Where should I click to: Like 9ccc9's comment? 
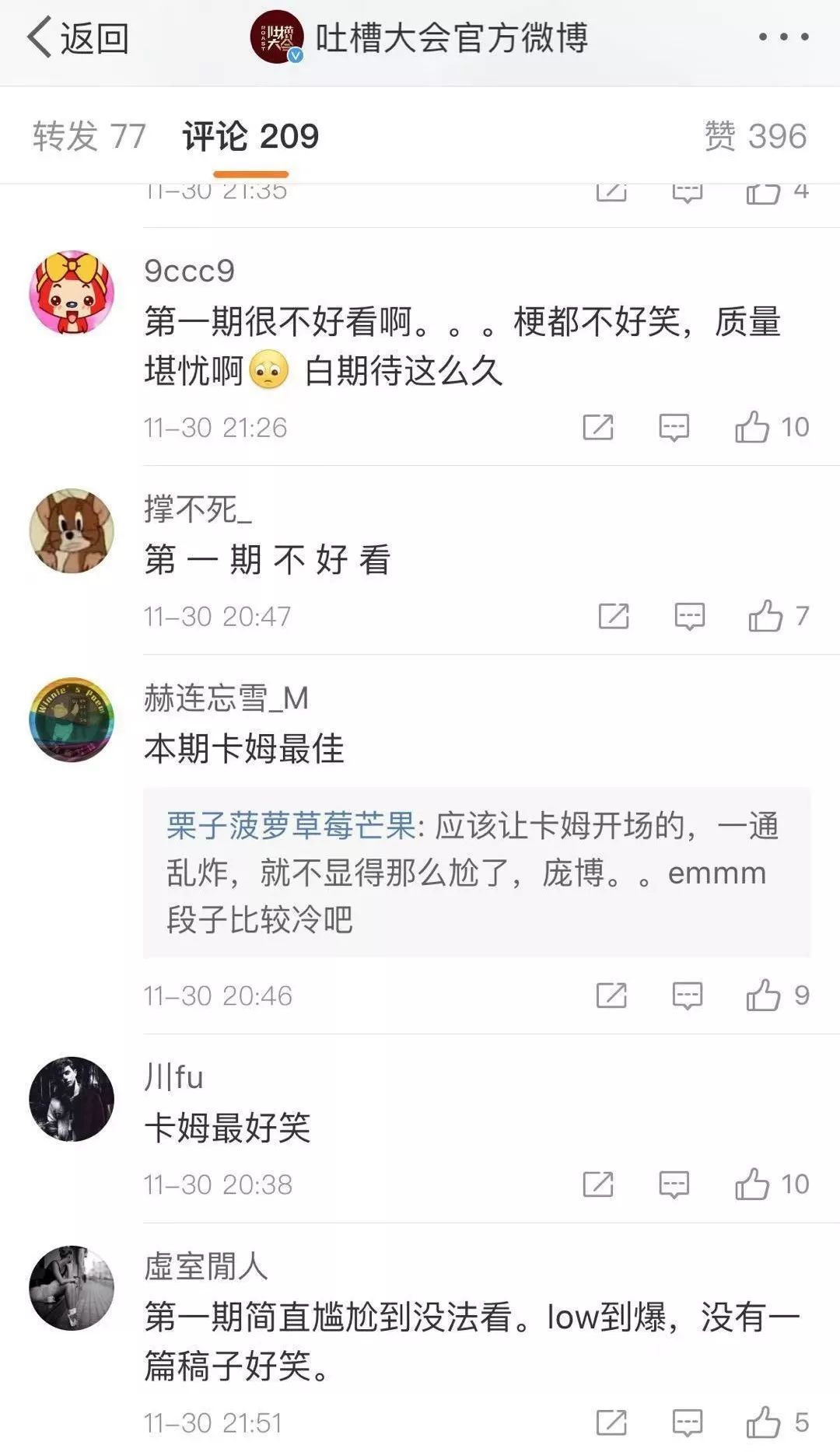click(x=752, y=427)
